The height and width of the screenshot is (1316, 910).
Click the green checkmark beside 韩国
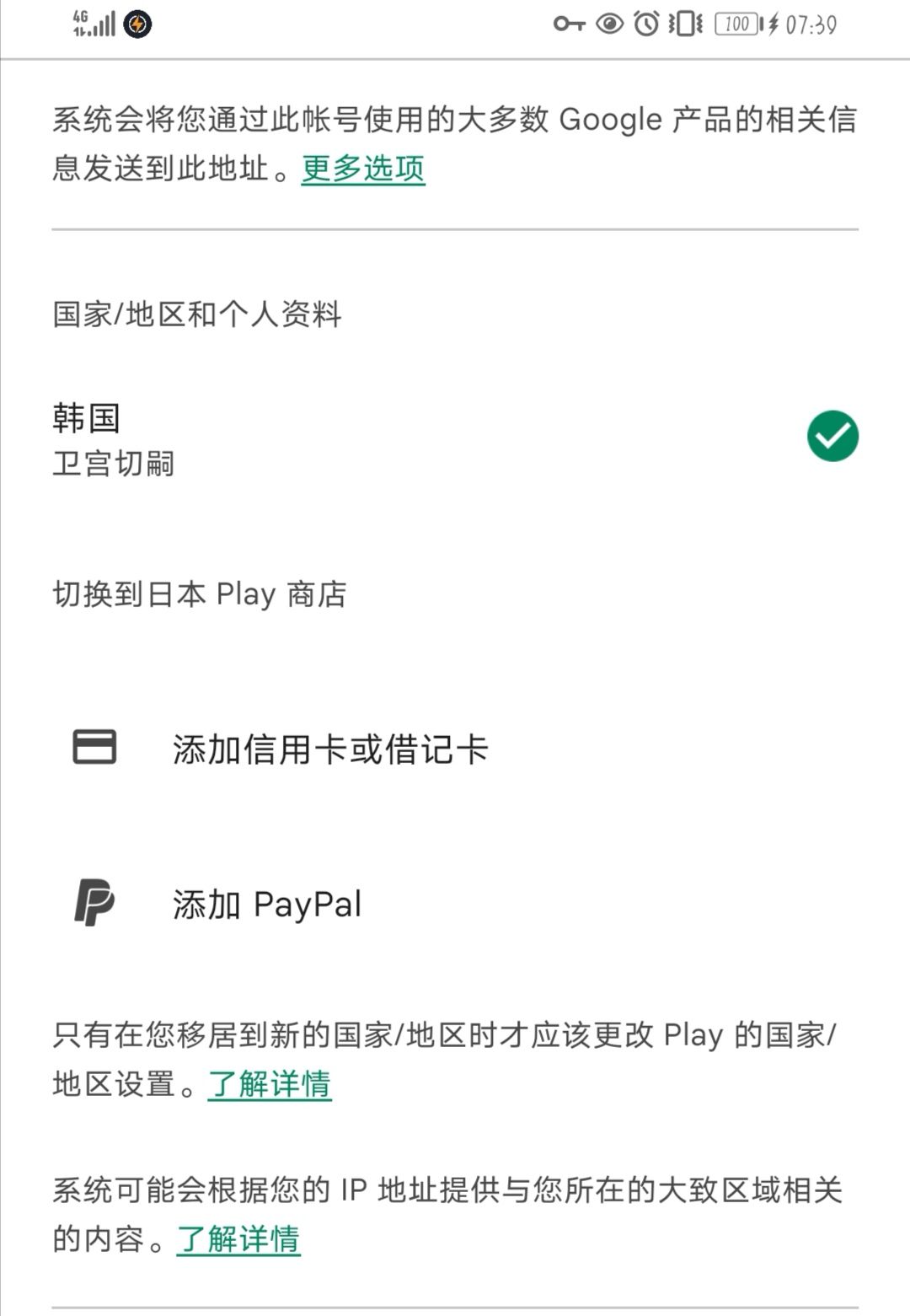(832, 435)
